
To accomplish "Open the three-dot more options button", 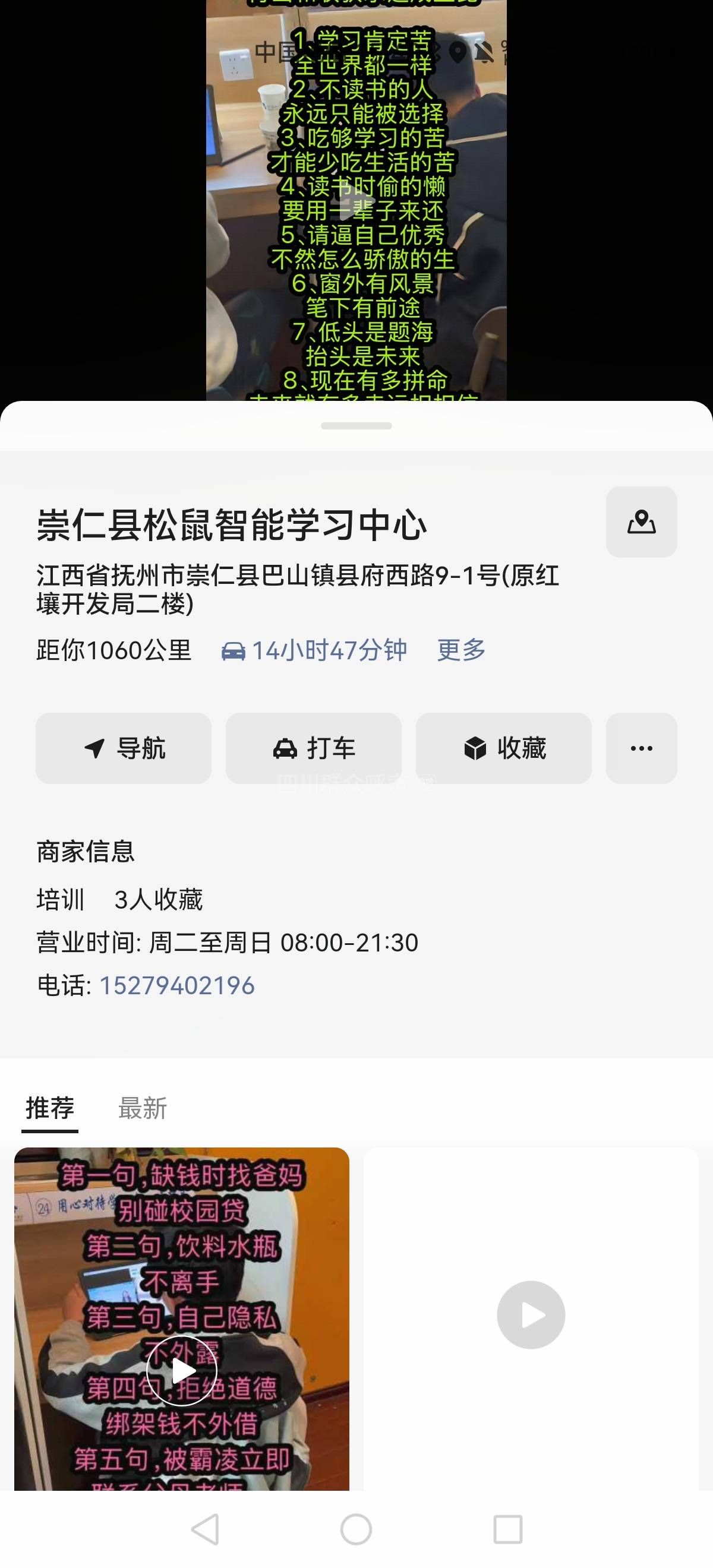I will 641,748.
